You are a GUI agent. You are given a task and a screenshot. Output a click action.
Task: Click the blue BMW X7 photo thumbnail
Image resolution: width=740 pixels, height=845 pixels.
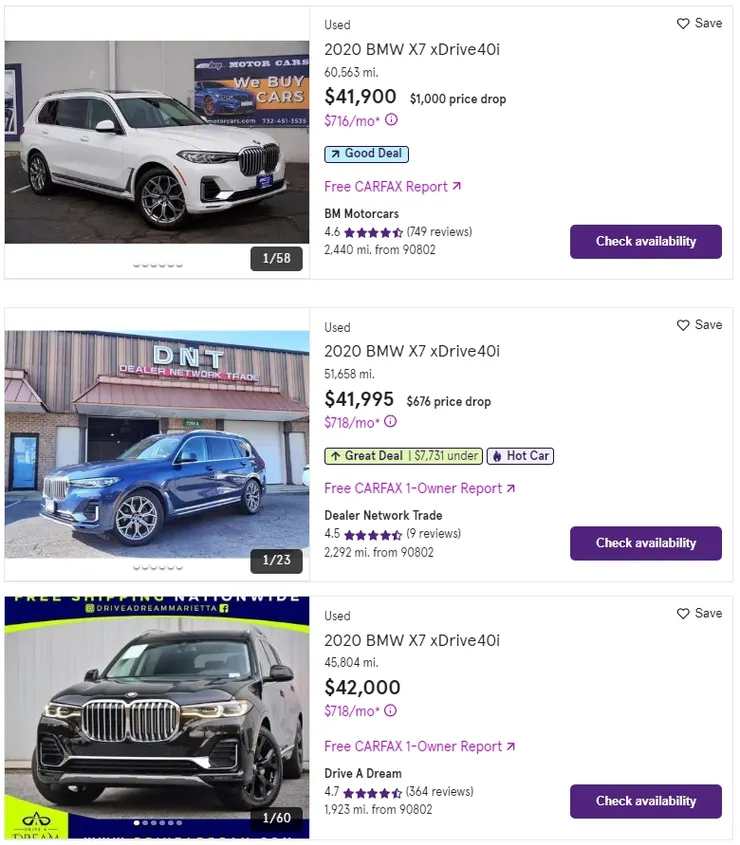point(157,441)
